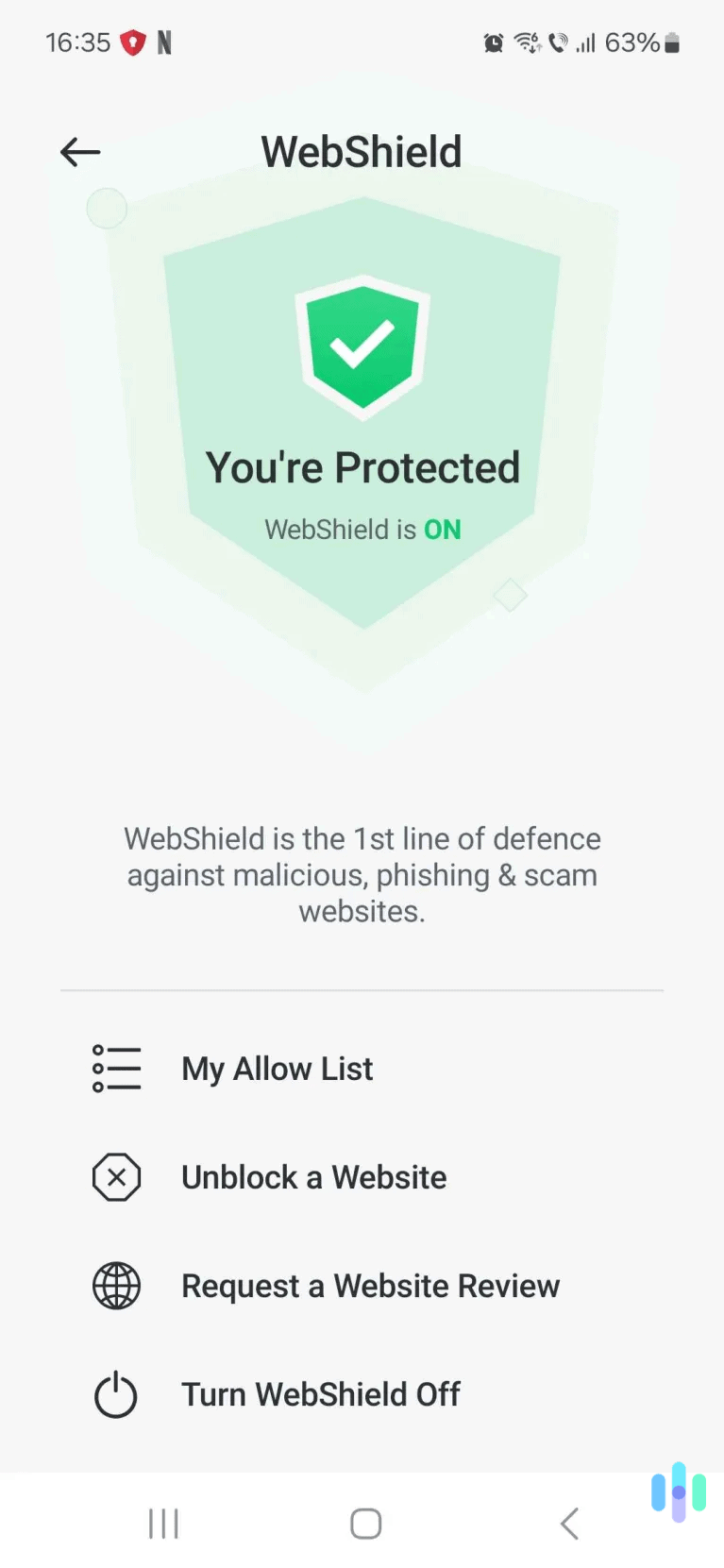Tap the green shield checkmark graphic
This screenshot has height=1568, width=724.
click(x=362, y=346)
